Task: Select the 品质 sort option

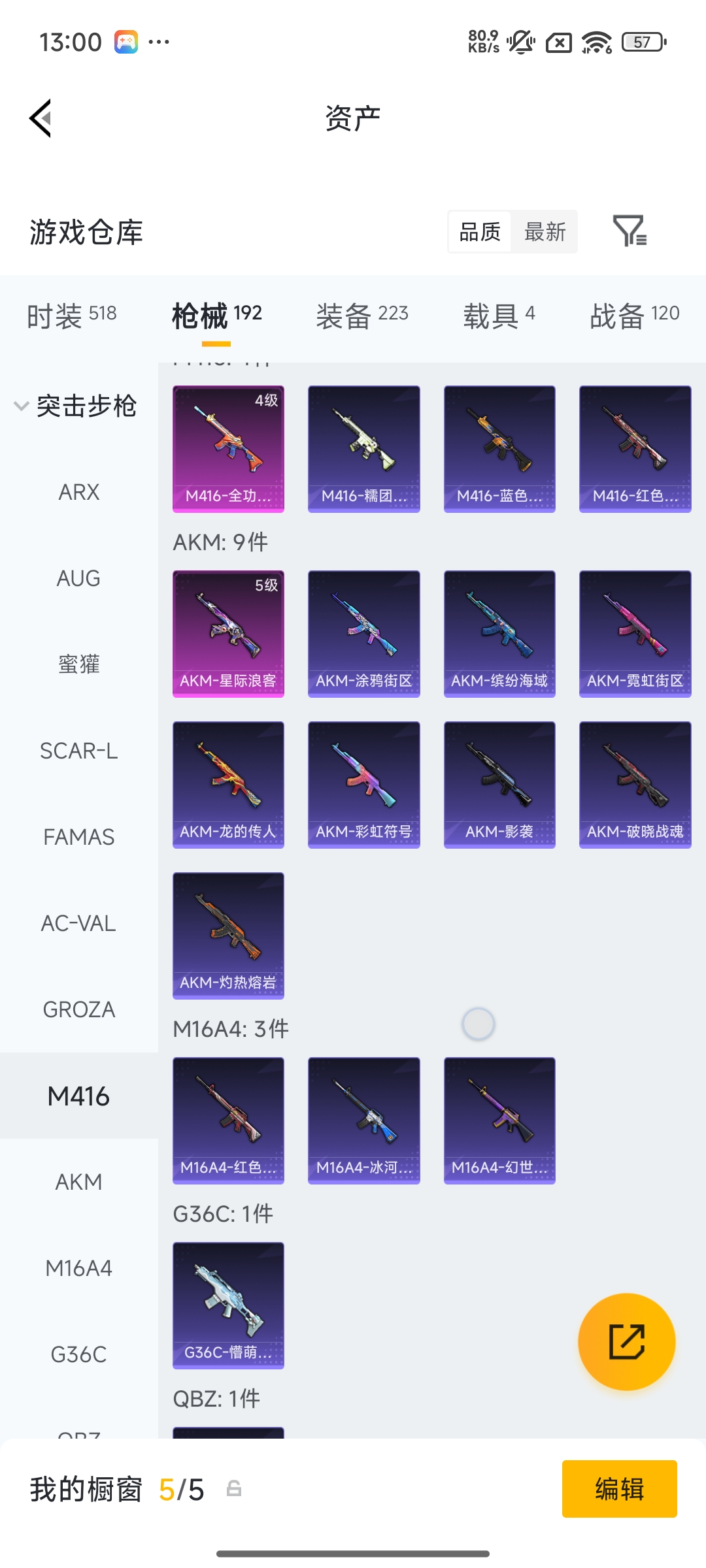Action: point(480,232)
